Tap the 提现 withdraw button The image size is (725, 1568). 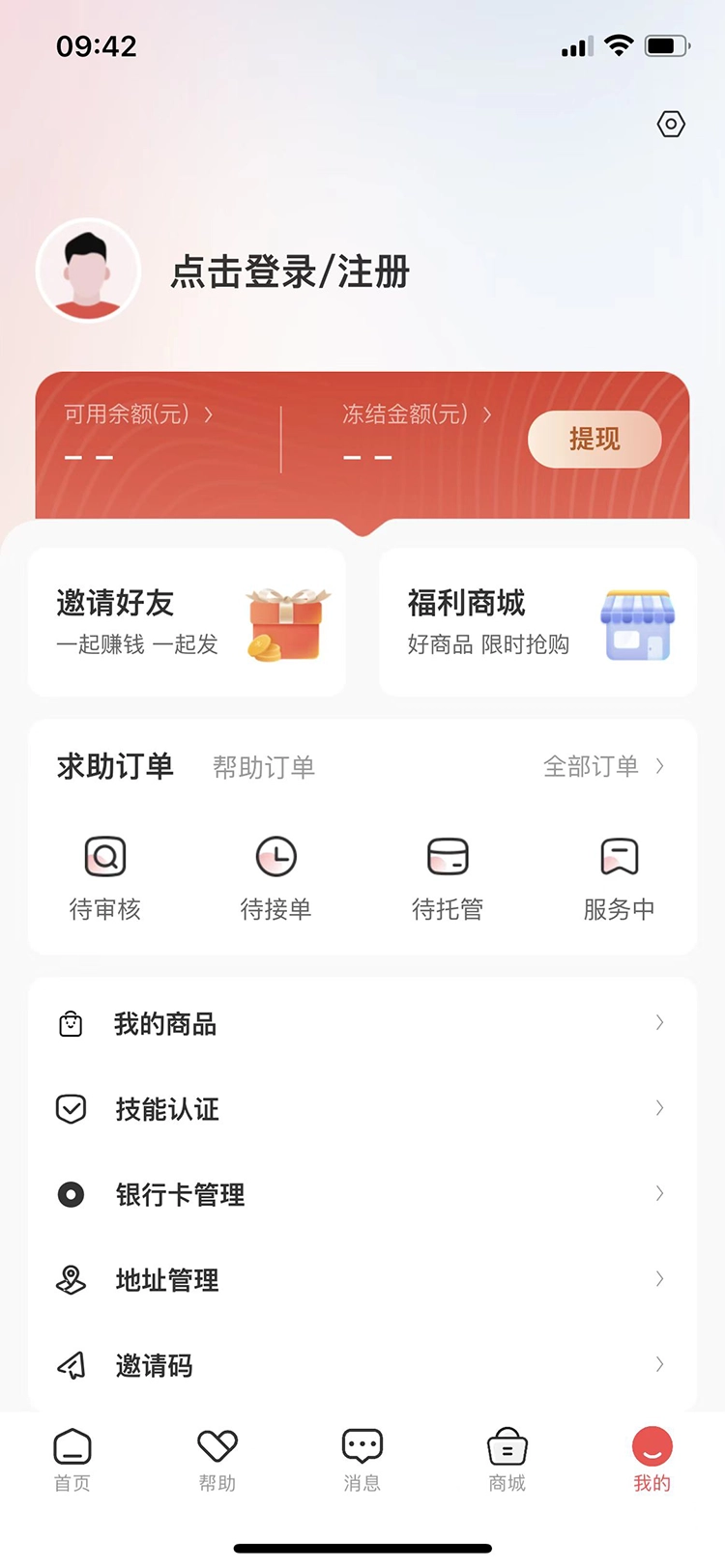point(594,439)
